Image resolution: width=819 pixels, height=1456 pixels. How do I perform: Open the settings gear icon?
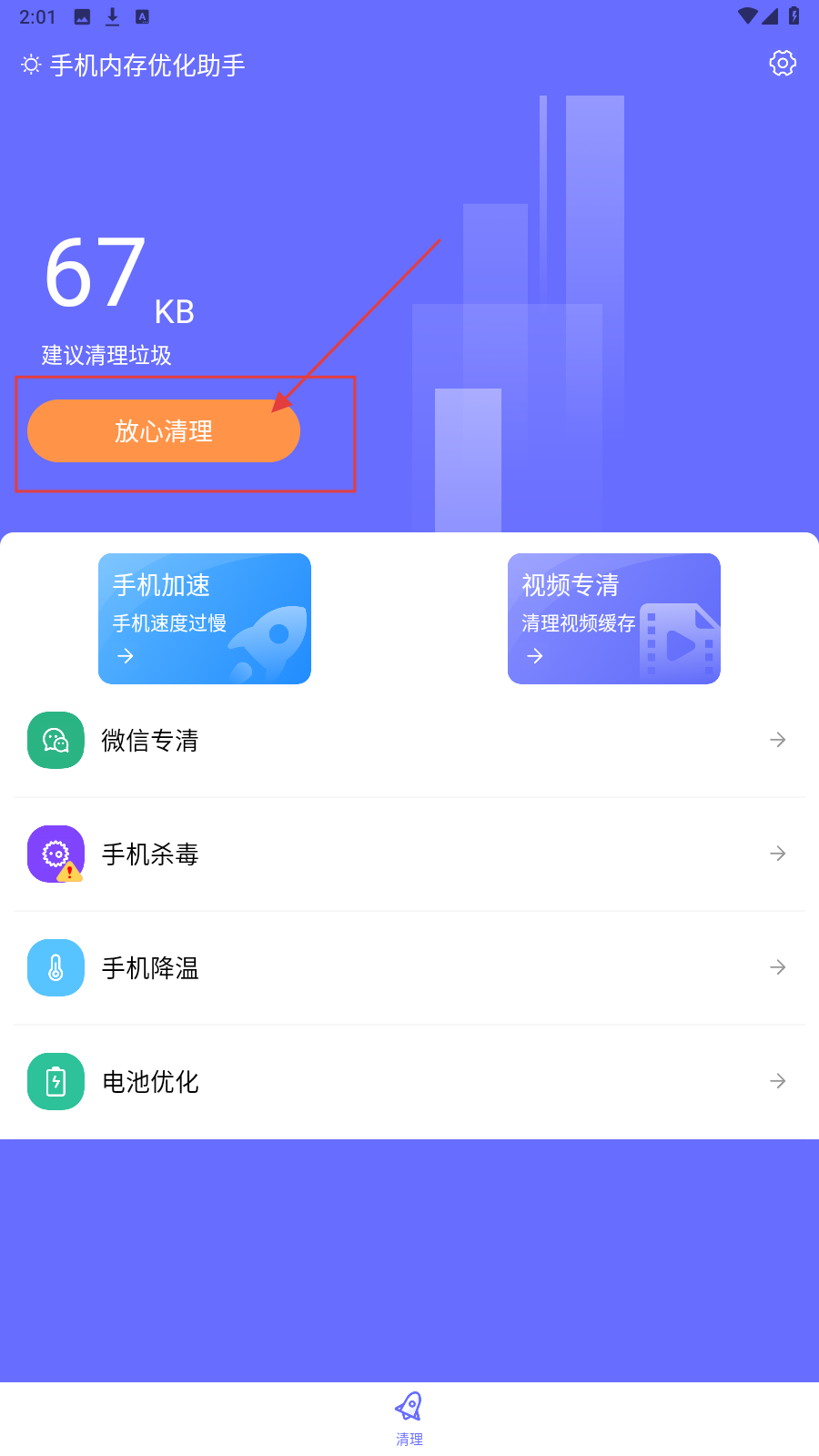point(783,63)
